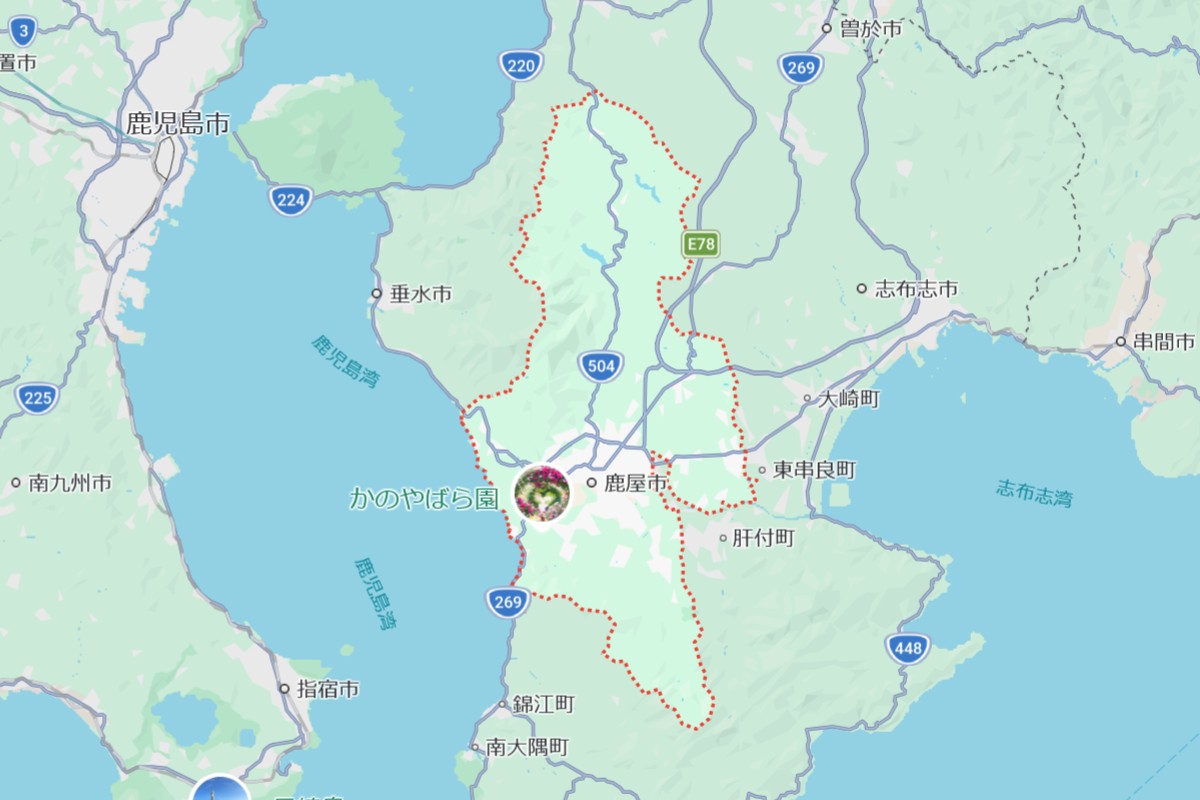This screenshot has width=1200, height=800.
Task: Open the 指宿市 place label
Action: coord(327,689)
